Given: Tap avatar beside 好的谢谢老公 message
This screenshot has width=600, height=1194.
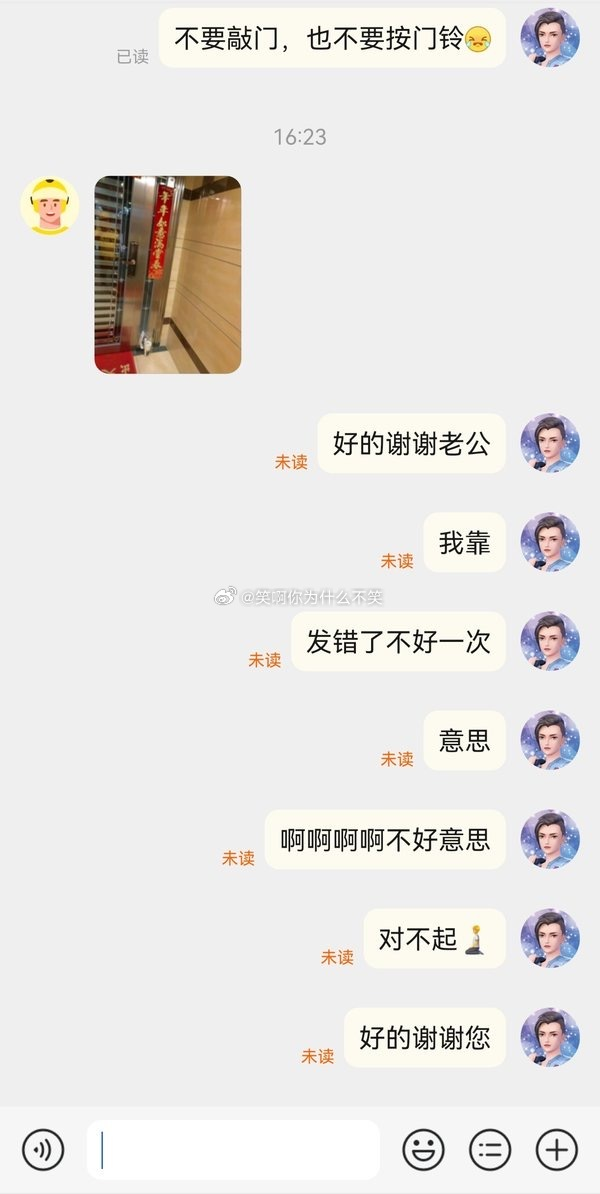Looking at the screenshot, I should coord(550,443).
